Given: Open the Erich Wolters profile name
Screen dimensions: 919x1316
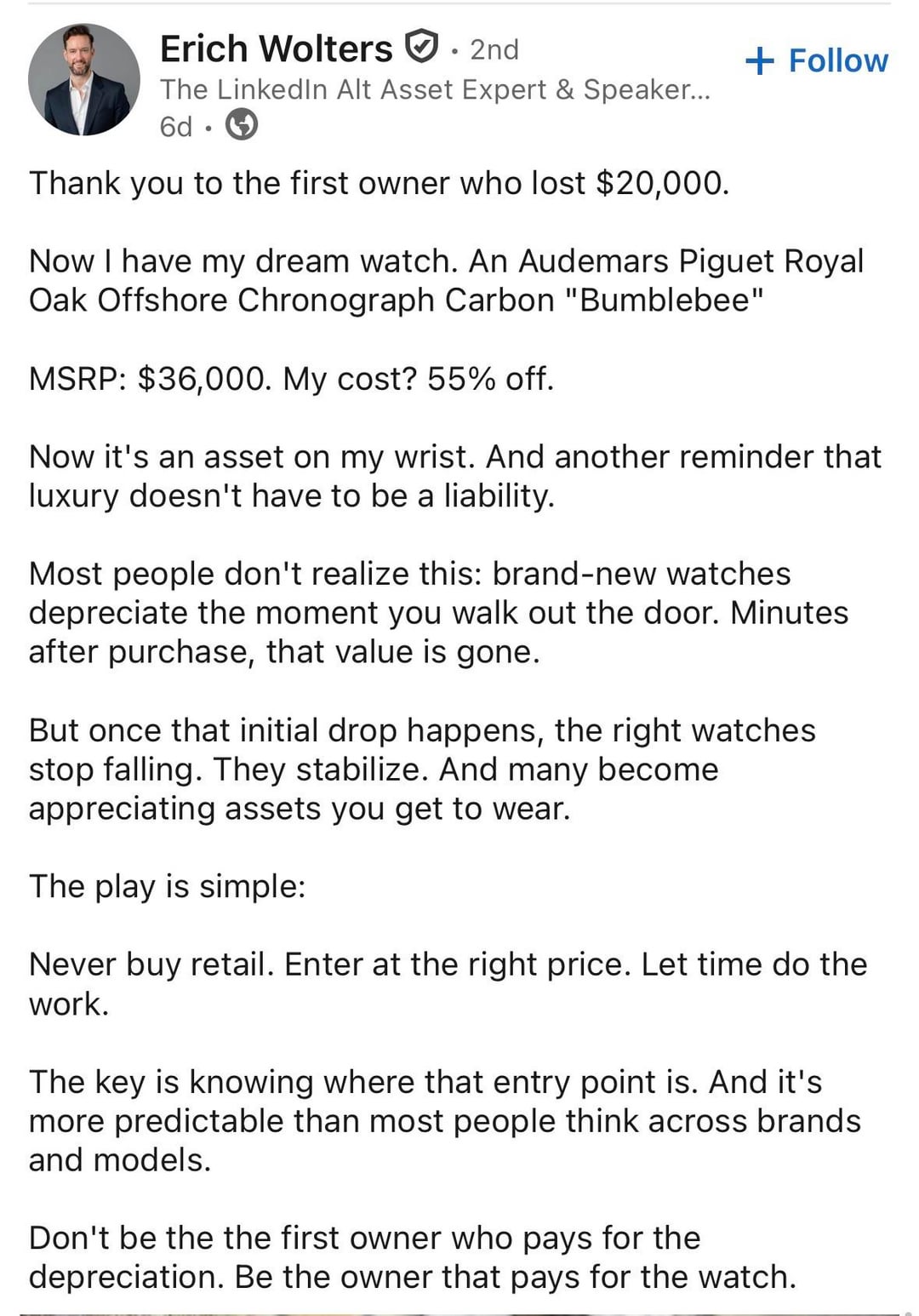Looking at the screenshot, I should point(276,49).
